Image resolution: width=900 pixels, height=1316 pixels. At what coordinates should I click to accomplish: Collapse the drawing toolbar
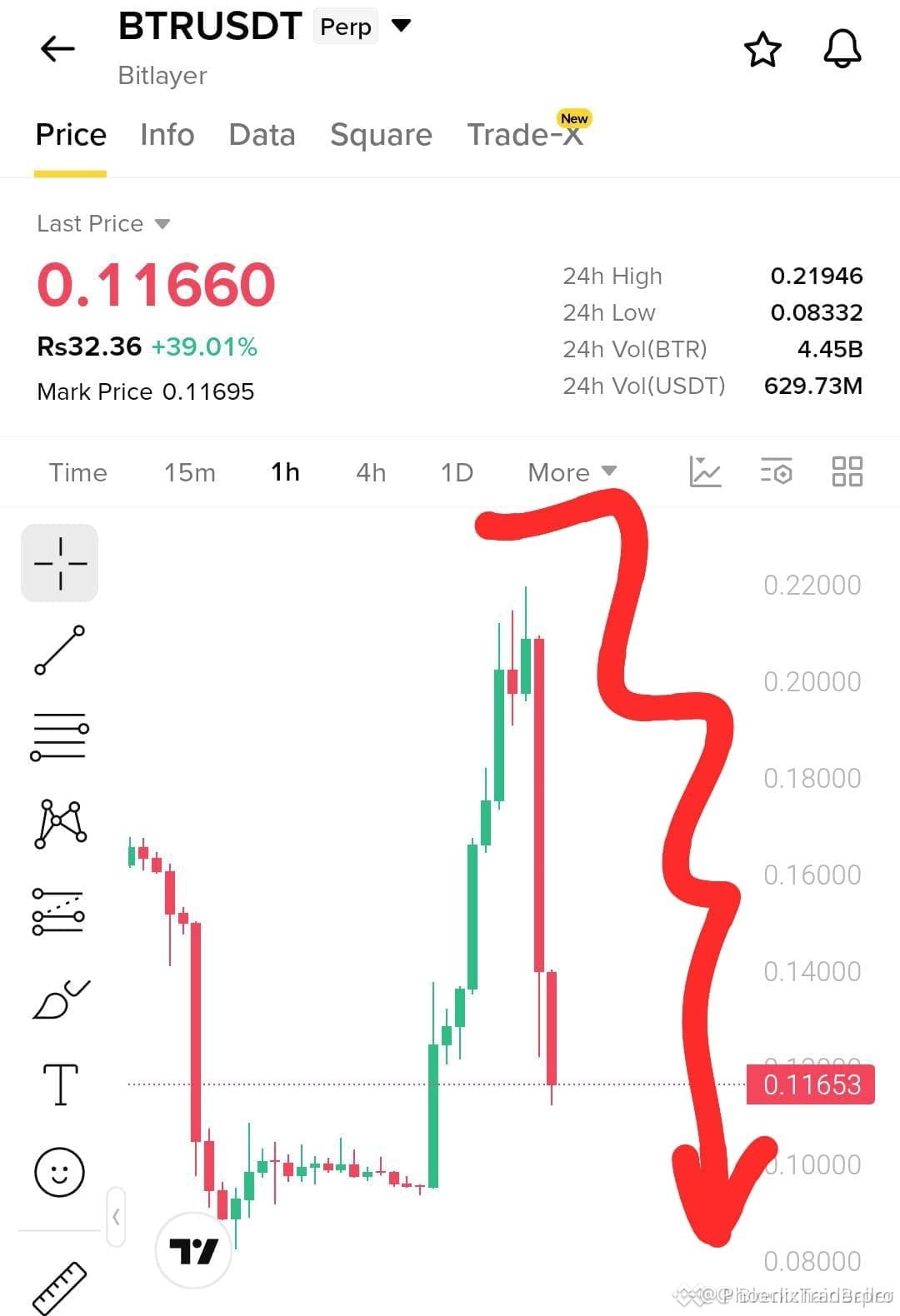(116, 1217)
